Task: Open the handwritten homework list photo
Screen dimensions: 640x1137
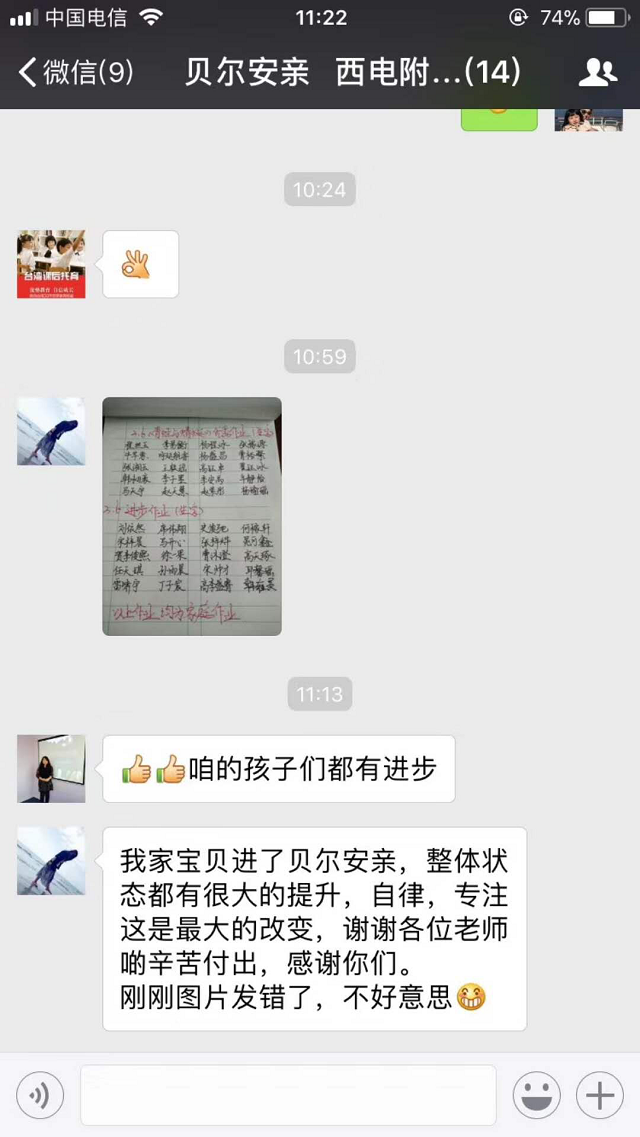Action: coord(192,516)
